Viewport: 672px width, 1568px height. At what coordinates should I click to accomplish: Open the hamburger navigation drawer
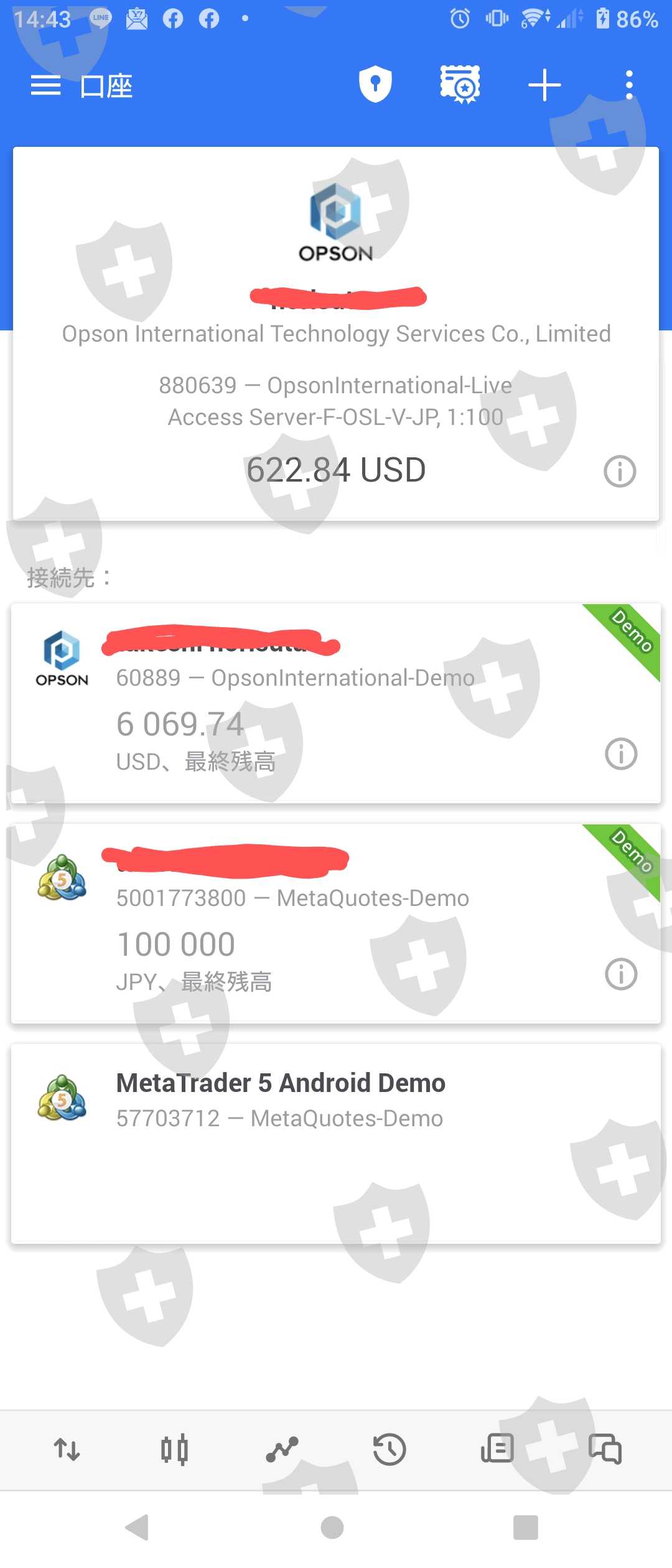coord(46,85)
